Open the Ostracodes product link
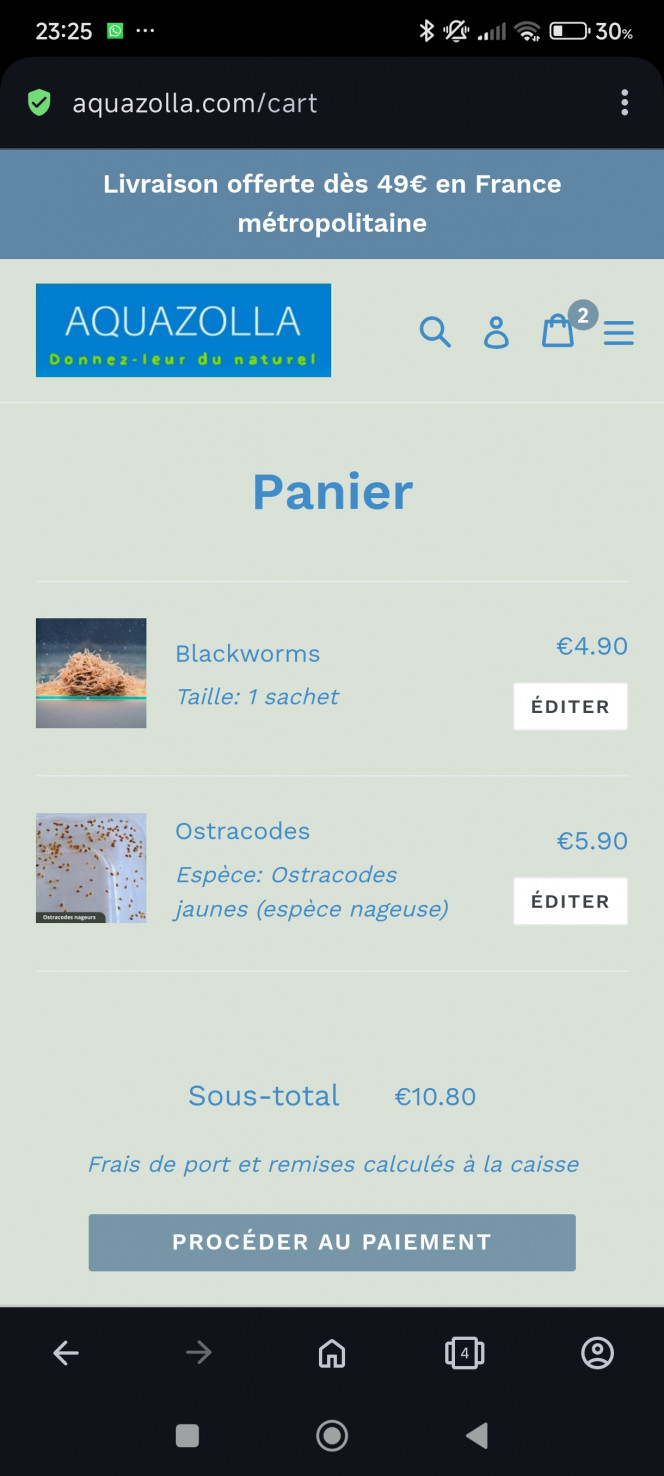The height and width of the screenshot is (1476, 664). pyautogui.click(x=242, y=831)
